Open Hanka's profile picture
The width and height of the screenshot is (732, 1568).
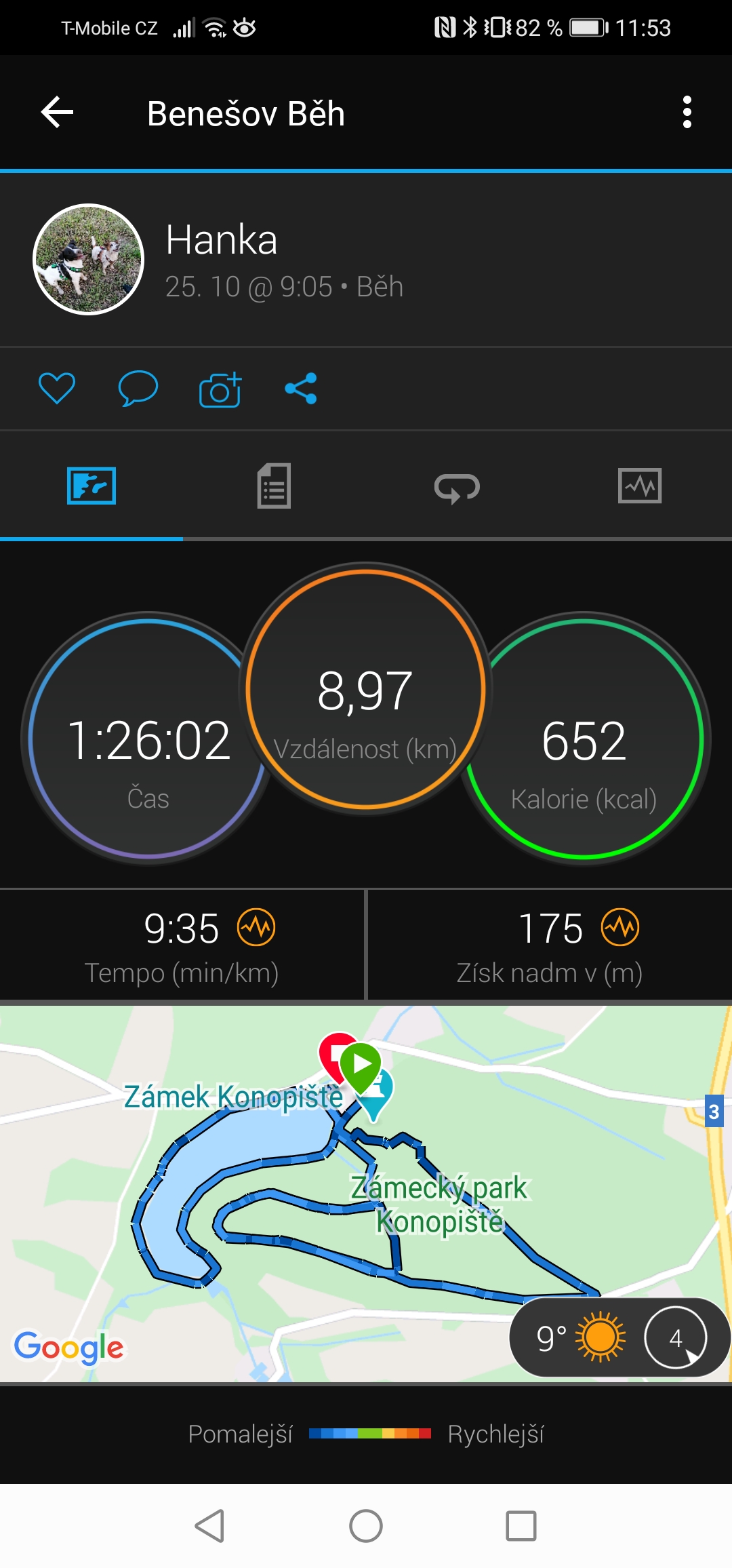click(x=89, y=259)
